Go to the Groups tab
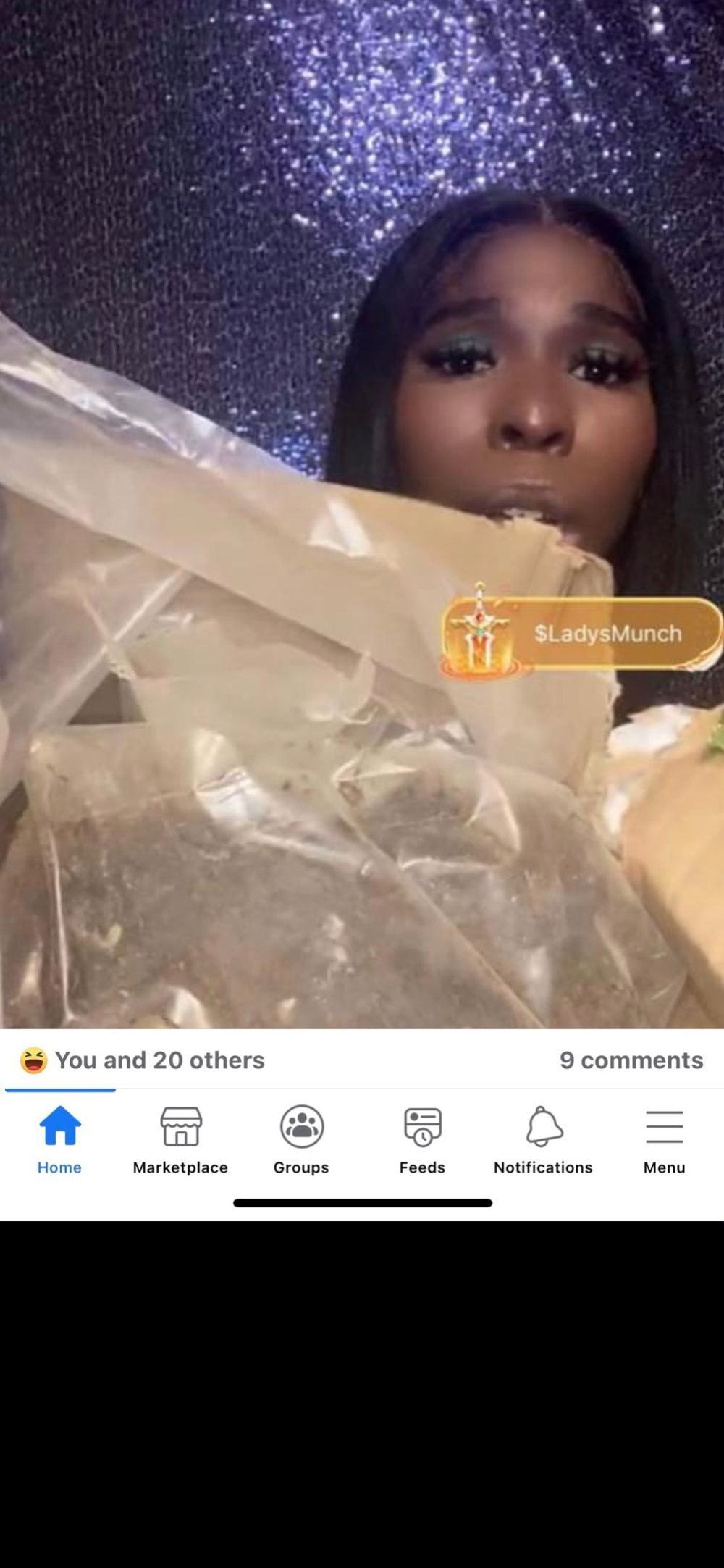Viewport: 724px width, 1568px height. click(x=301, y=1139)
